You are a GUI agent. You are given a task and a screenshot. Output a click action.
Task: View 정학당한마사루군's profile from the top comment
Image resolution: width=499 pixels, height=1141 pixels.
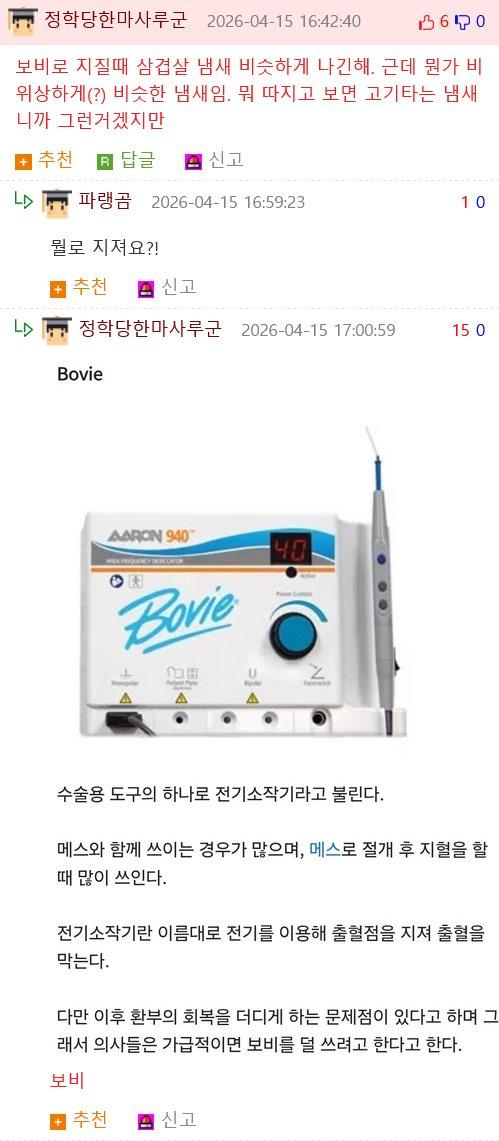[x=116, y=20]
